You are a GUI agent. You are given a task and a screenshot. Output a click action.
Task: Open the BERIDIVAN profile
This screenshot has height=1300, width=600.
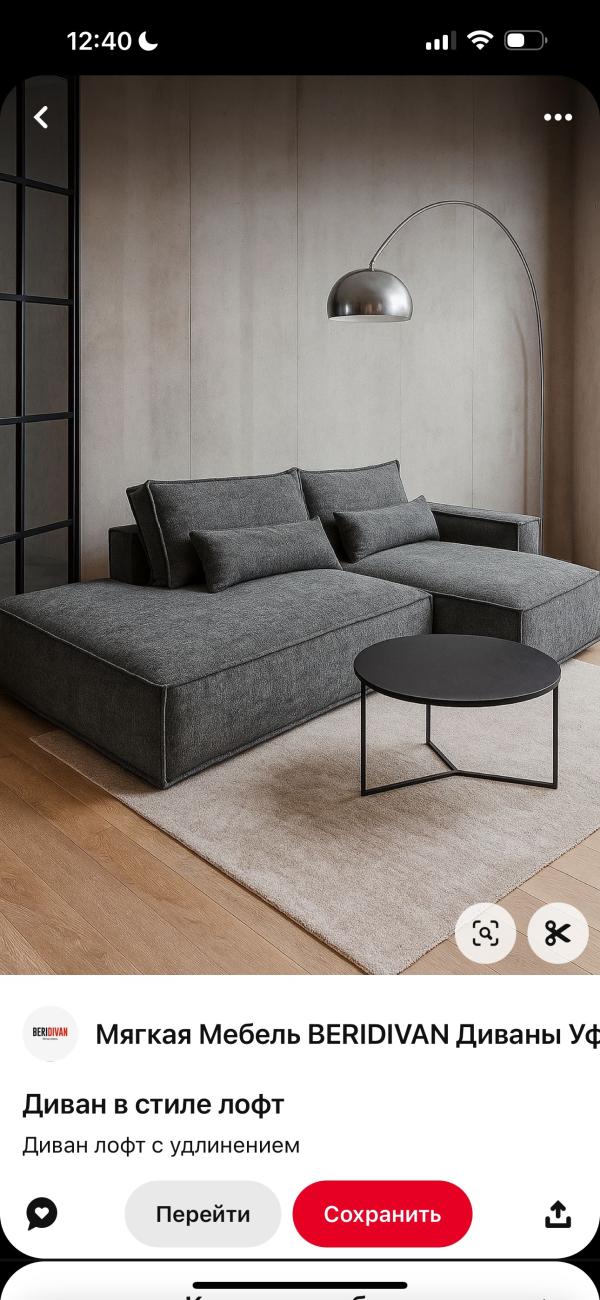coord(50,1034)
